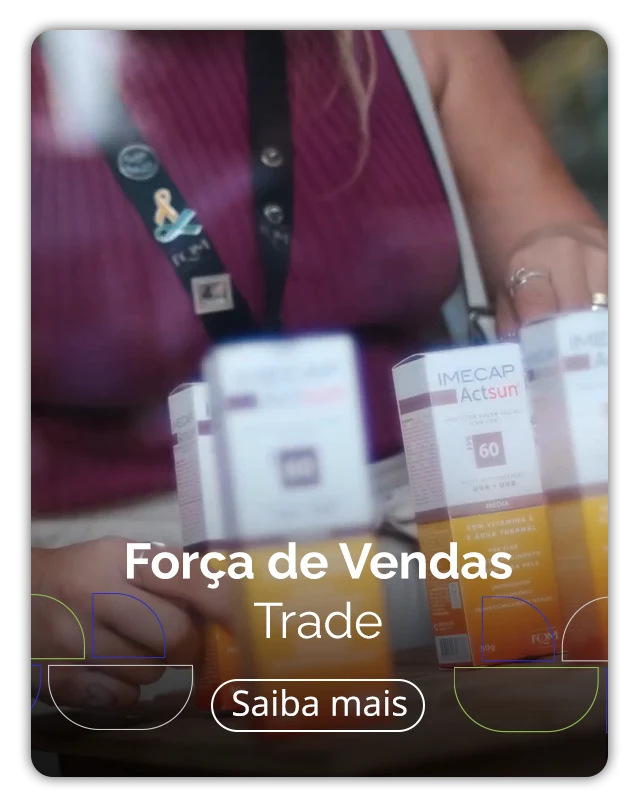The height and width of the screenshot is (809, 641).
Task: Tap the Saiba mais button
Action: click(318, 704)
